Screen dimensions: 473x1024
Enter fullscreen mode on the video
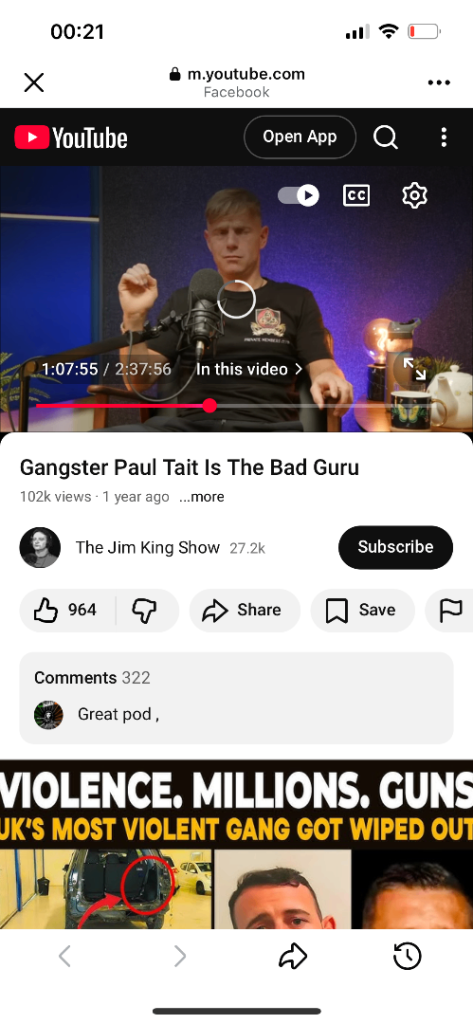coord(414,369)
